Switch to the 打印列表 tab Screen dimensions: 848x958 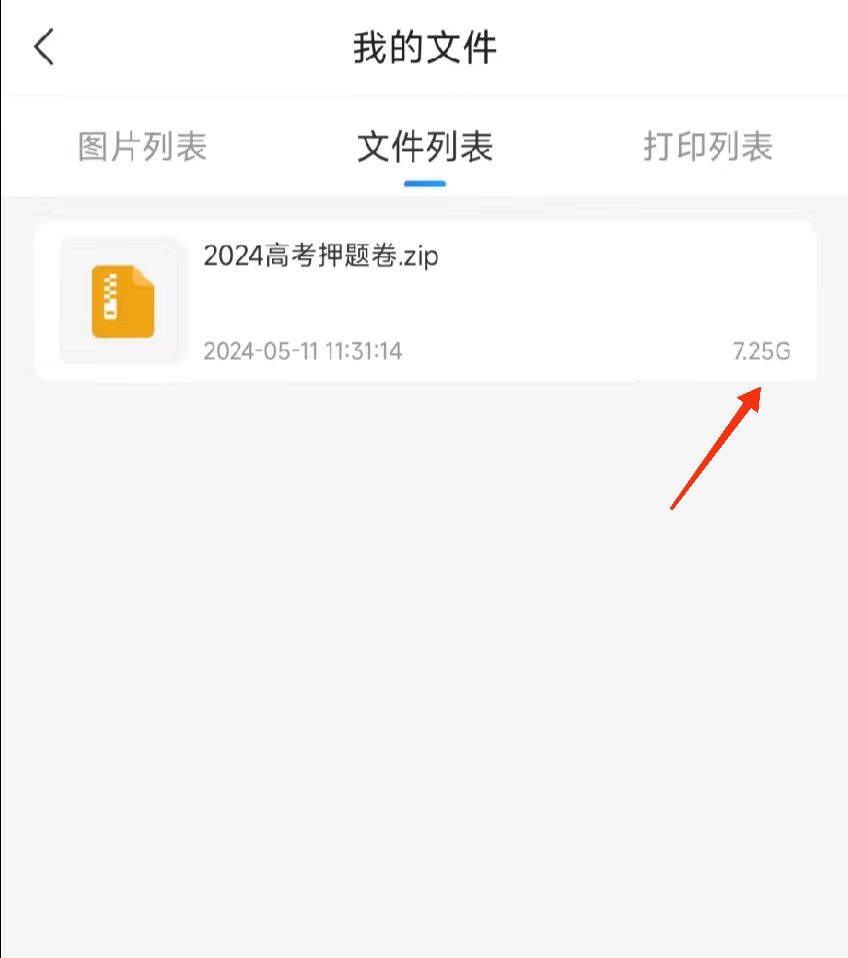pos(708,147)
